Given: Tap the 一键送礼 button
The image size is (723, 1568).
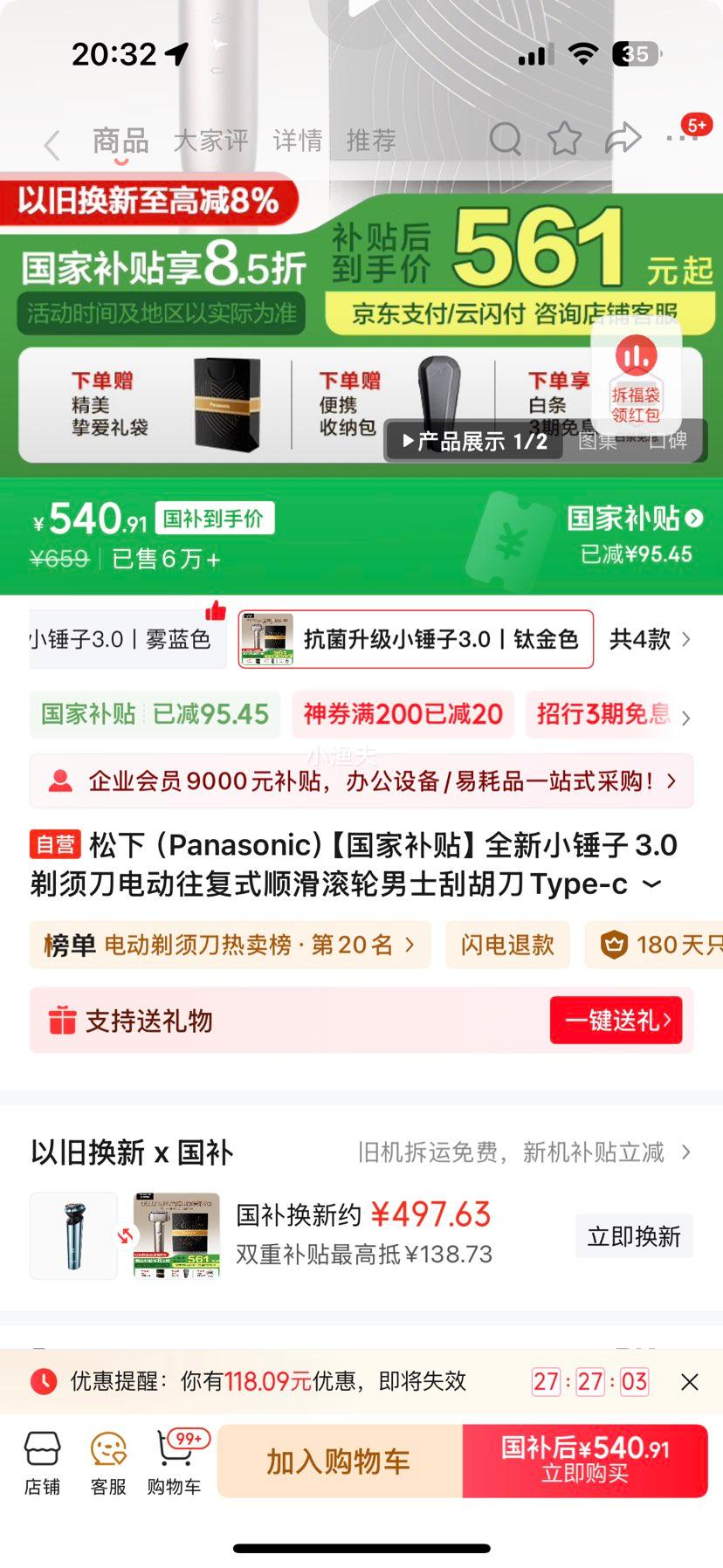Looking at the screenshot, I should click(x=616, y=1020).
